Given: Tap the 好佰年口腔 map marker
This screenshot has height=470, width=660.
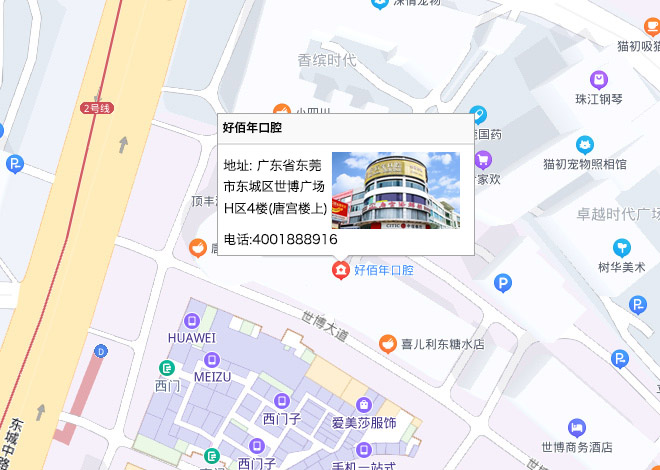Looking at the screenshot, I should [341, 270].
